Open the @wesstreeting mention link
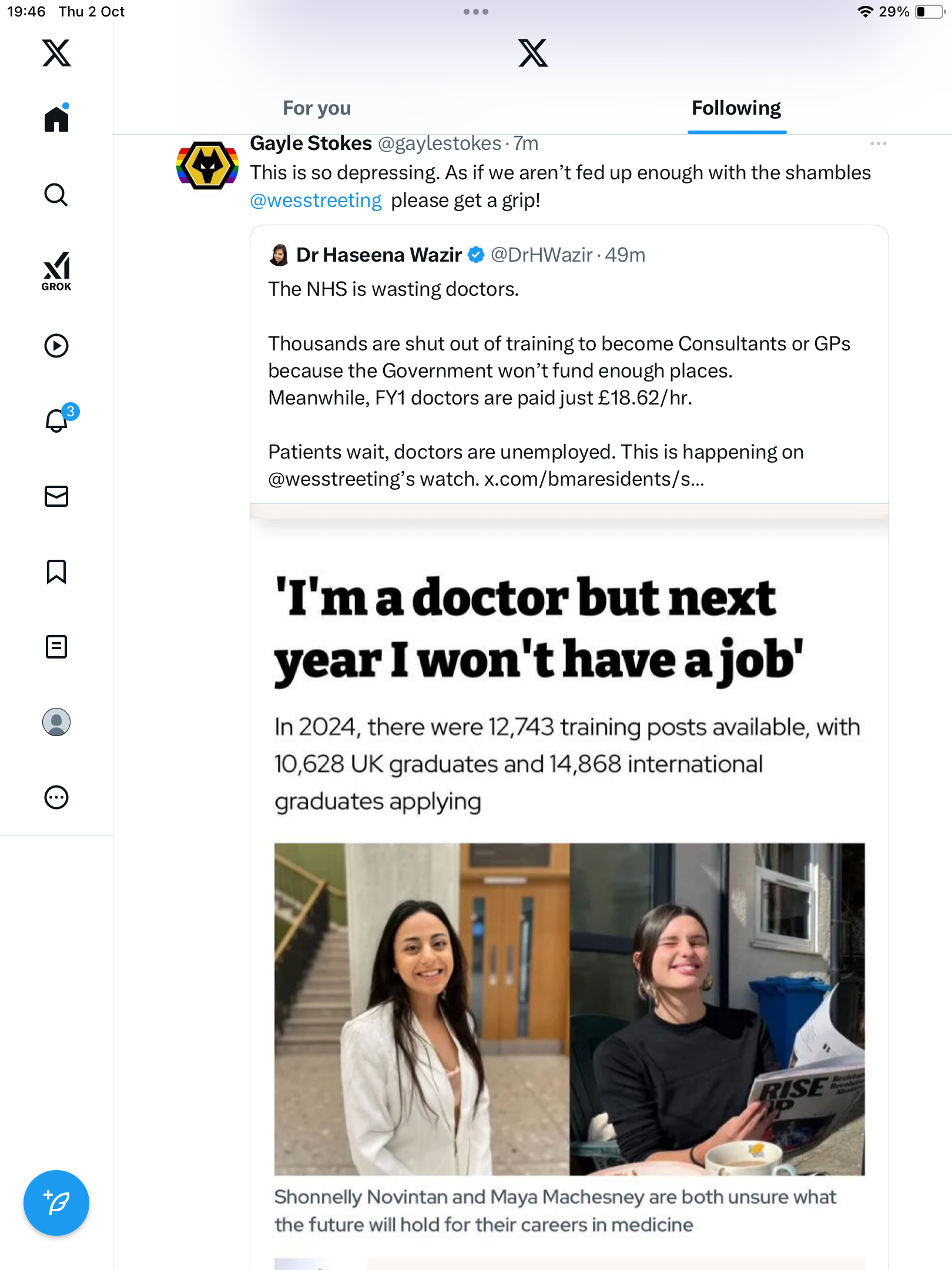The width and height of the screenshot is (952, 1270). 316,200
